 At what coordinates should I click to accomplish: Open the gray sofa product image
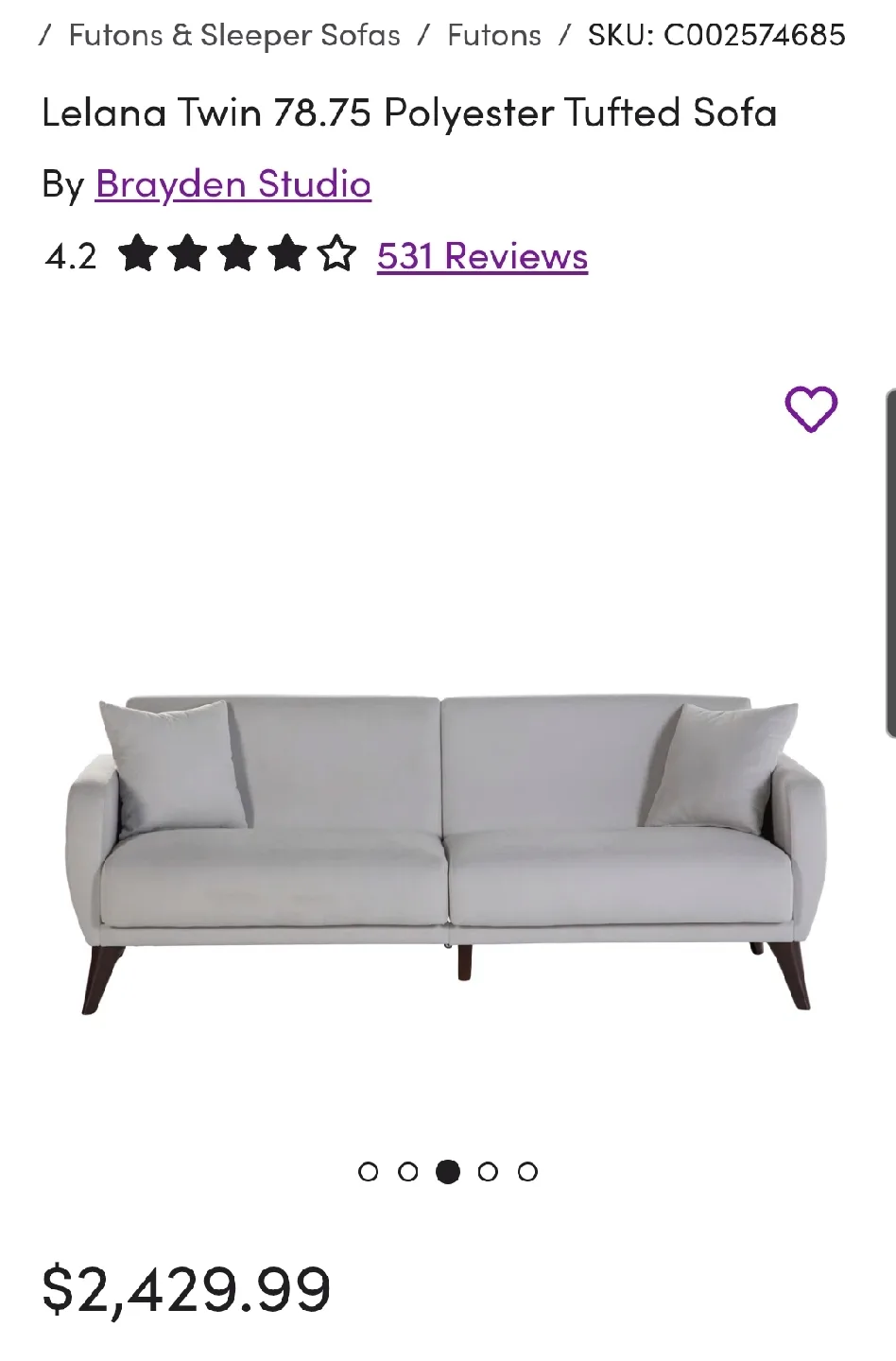(446, 851)
